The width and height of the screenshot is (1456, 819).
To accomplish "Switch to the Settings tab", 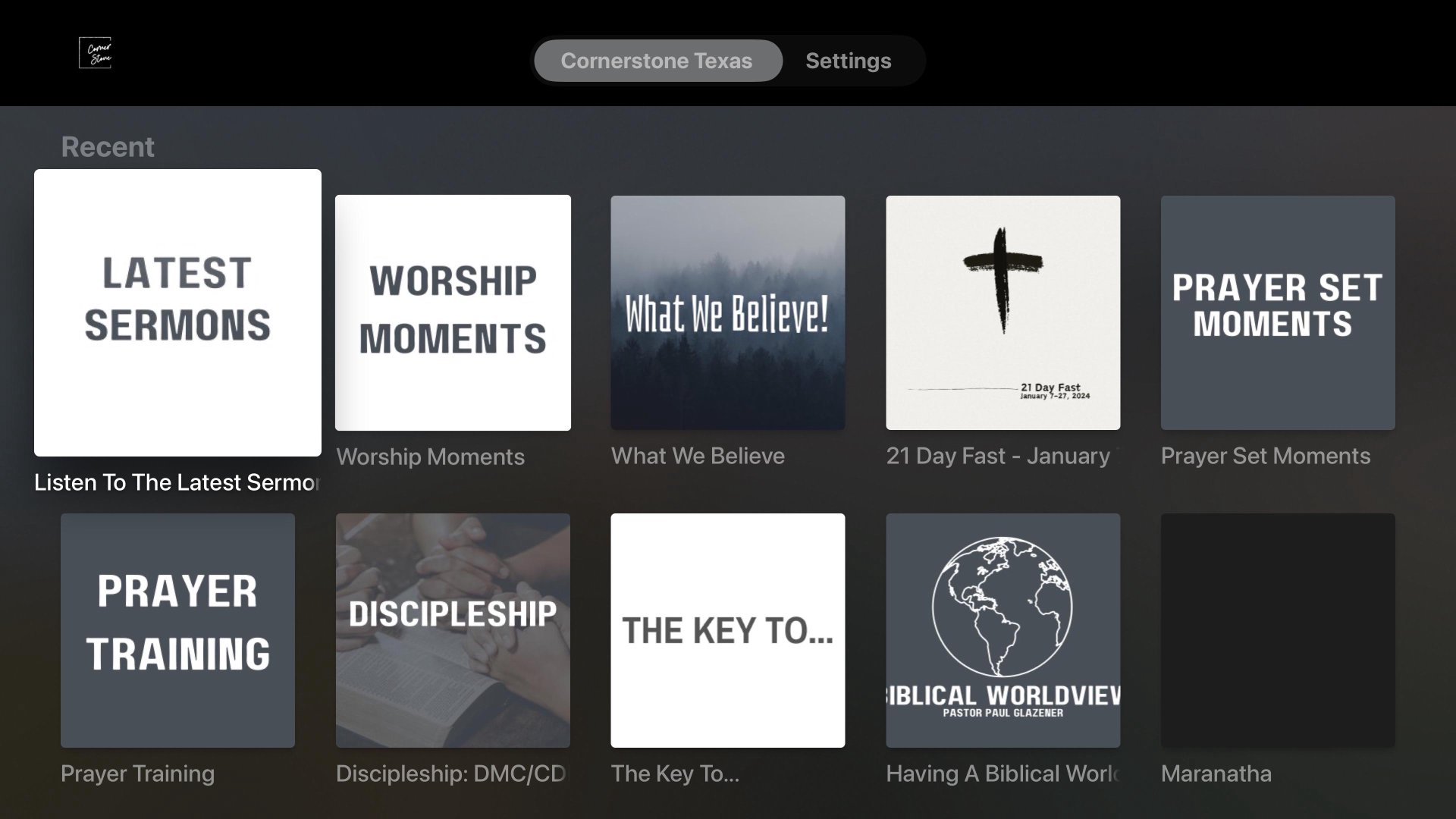I will tap(848, 61).
